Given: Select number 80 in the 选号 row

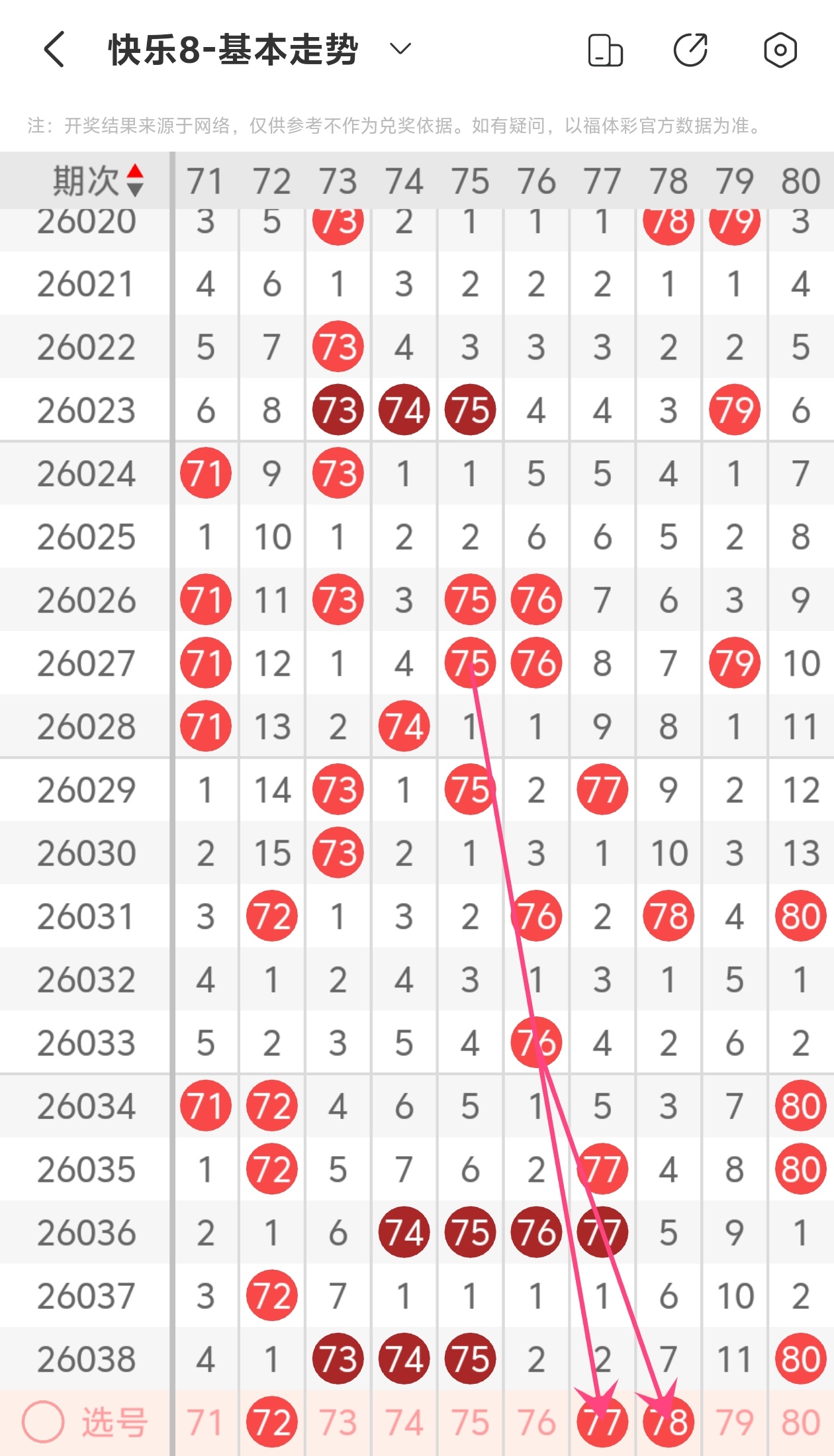Looking at the screenshot, I should 801,1422.
